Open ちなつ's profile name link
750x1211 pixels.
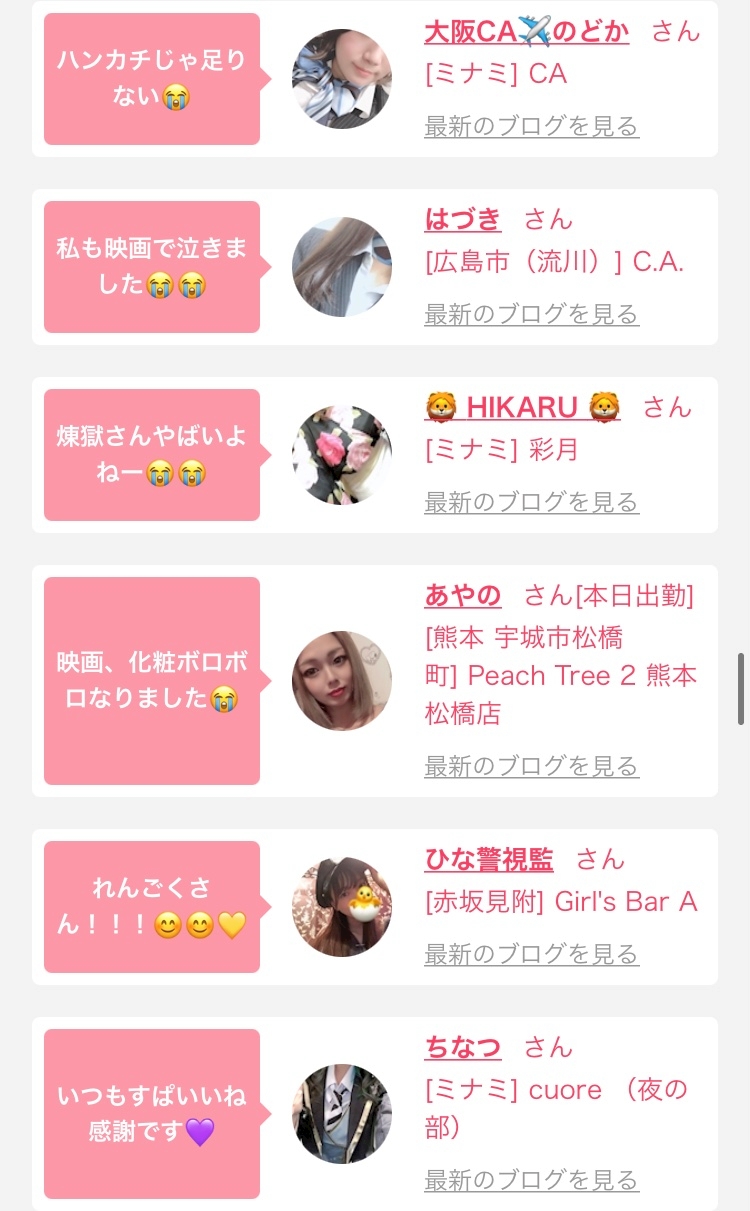(463, 1048)
